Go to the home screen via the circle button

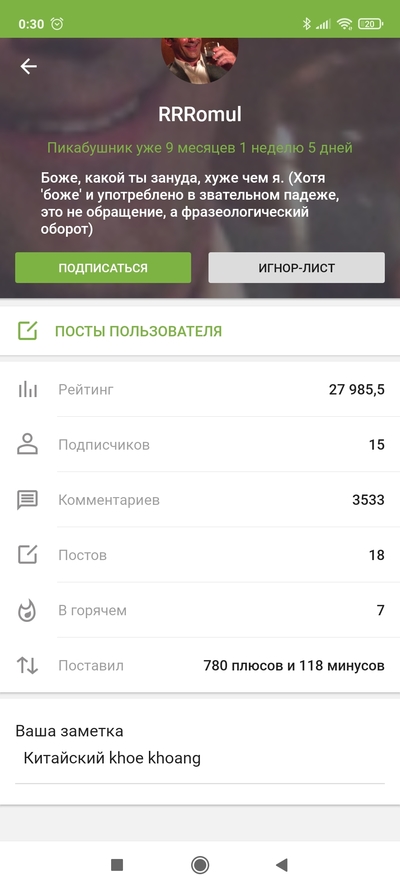coord(200,865)
